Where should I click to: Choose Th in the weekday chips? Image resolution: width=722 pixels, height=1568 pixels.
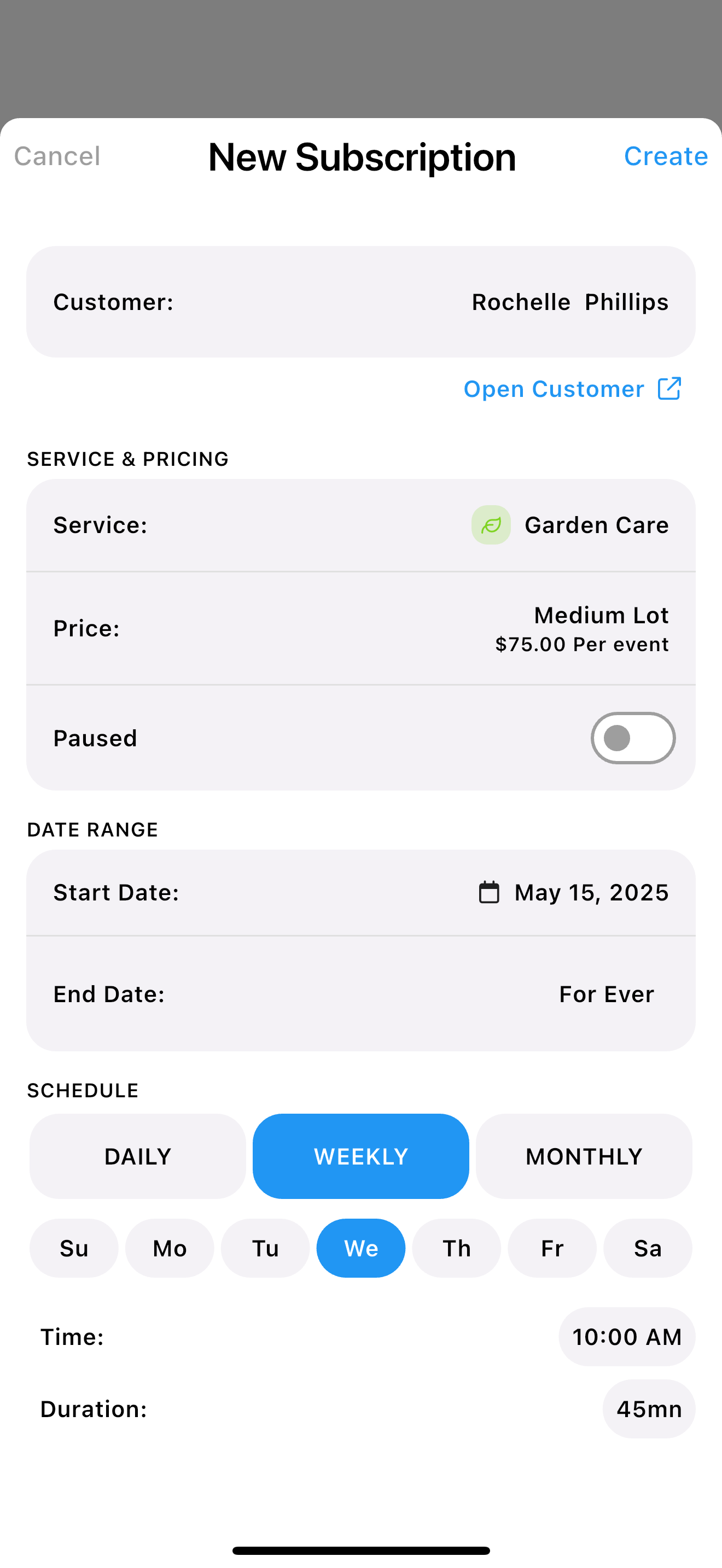457,1248
